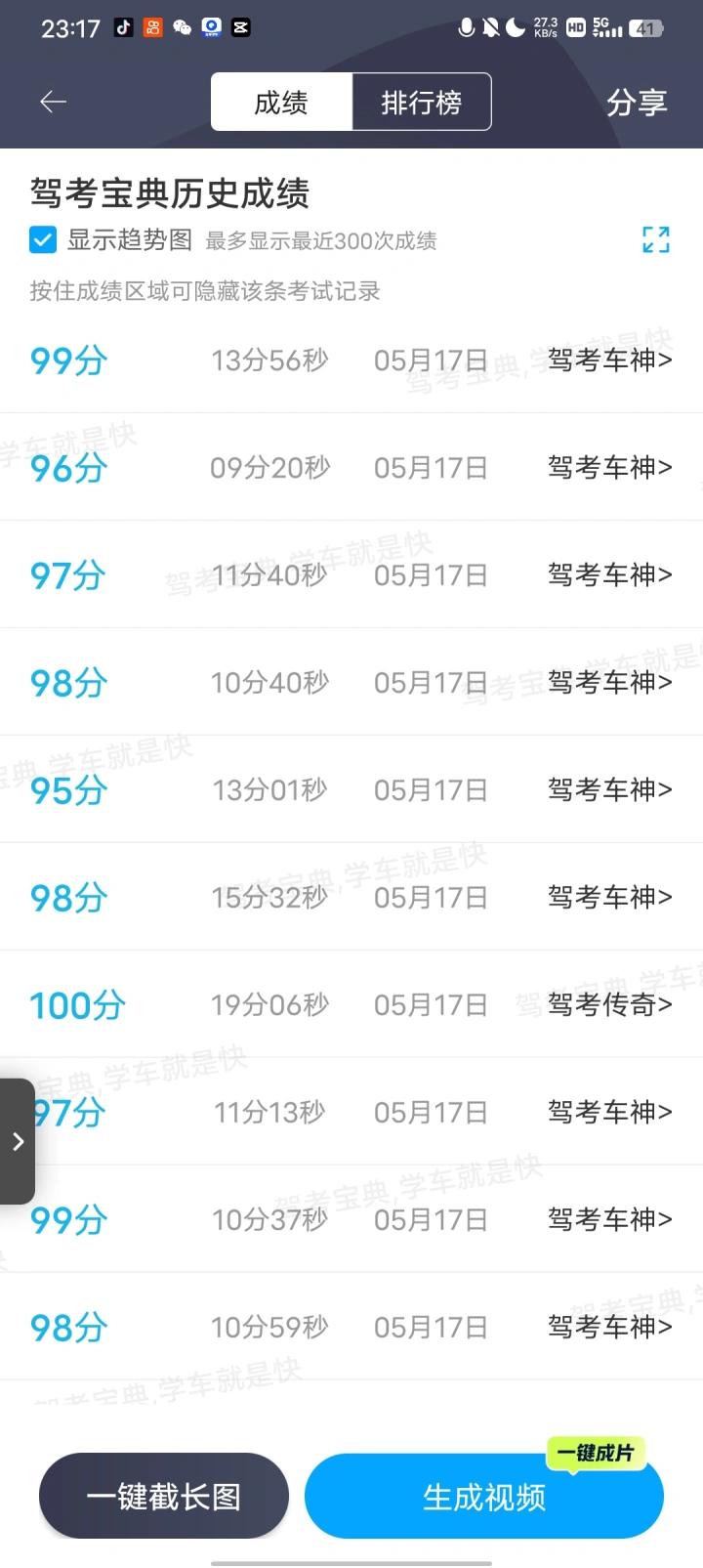
Task: Open the 97分 record with 11分40秒
Action: (x=351, y=574)
